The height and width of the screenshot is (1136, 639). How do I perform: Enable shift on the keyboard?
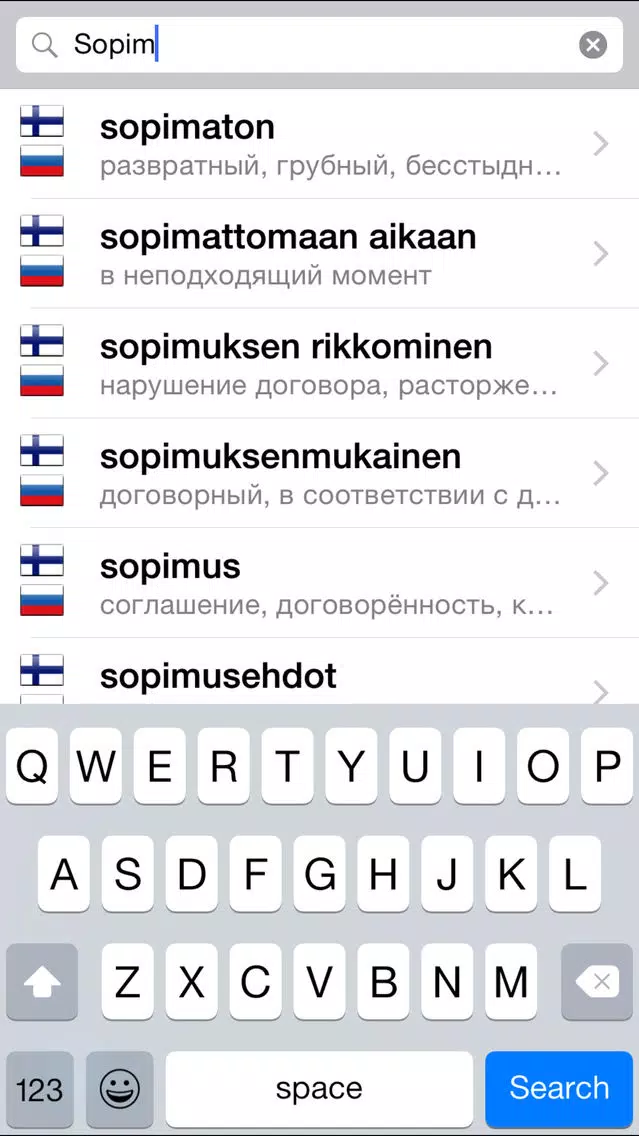(41, 983)
